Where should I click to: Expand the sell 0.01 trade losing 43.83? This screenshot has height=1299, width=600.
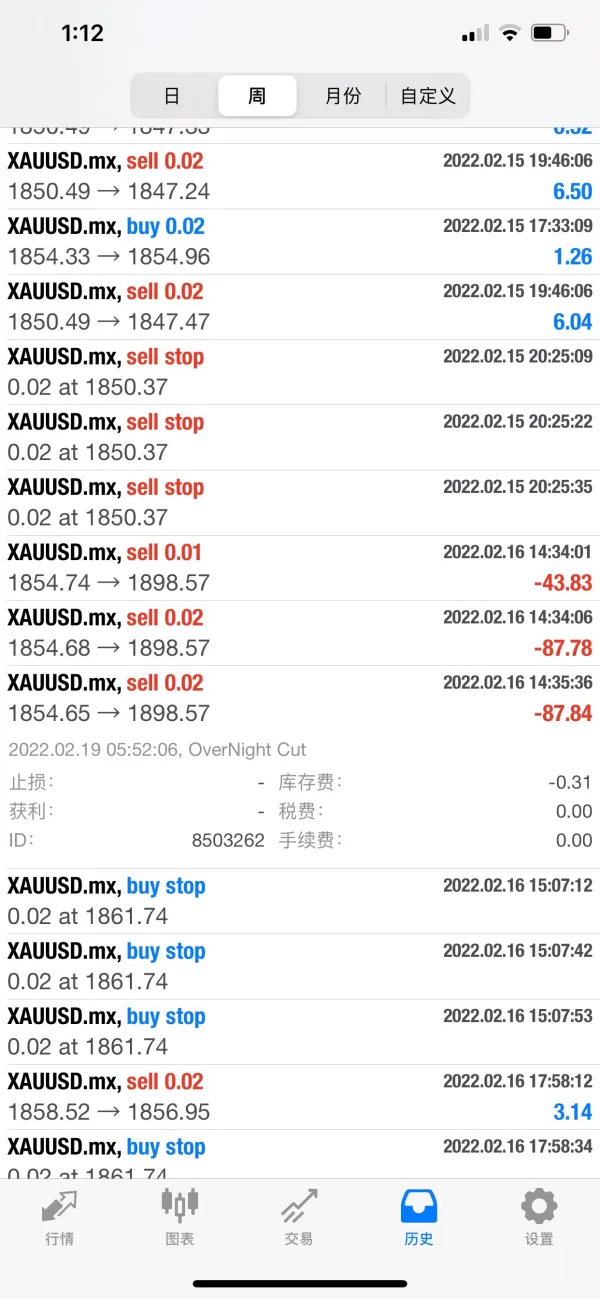300,567
